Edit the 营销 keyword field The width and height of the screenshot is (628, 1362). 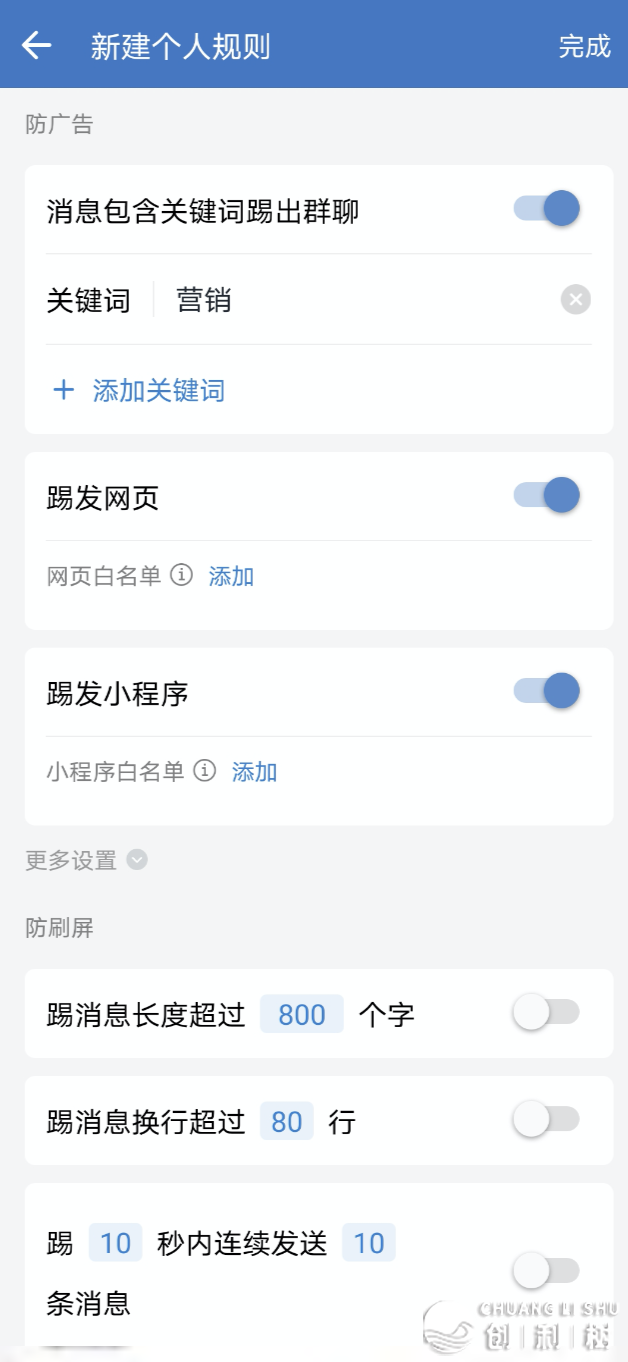click(x=360, y=300)
